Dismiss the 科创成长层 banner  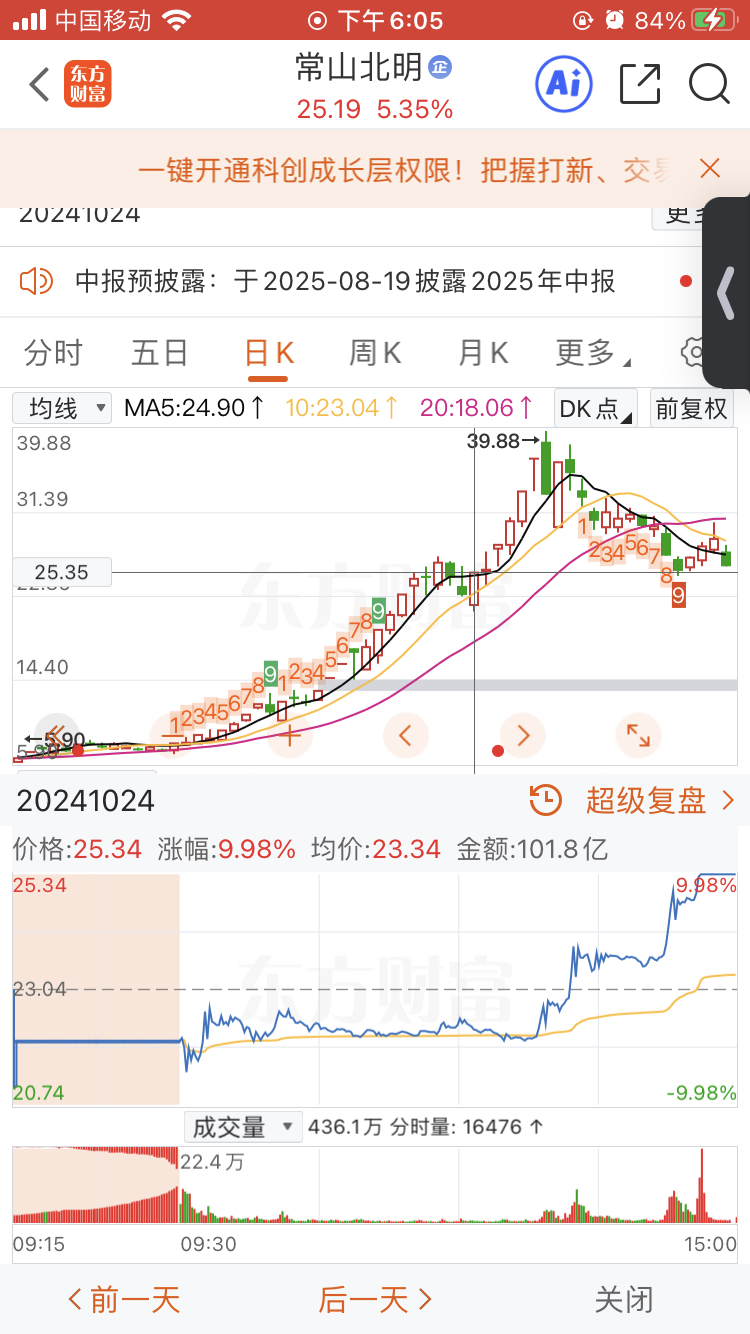(x=710, y=169)
